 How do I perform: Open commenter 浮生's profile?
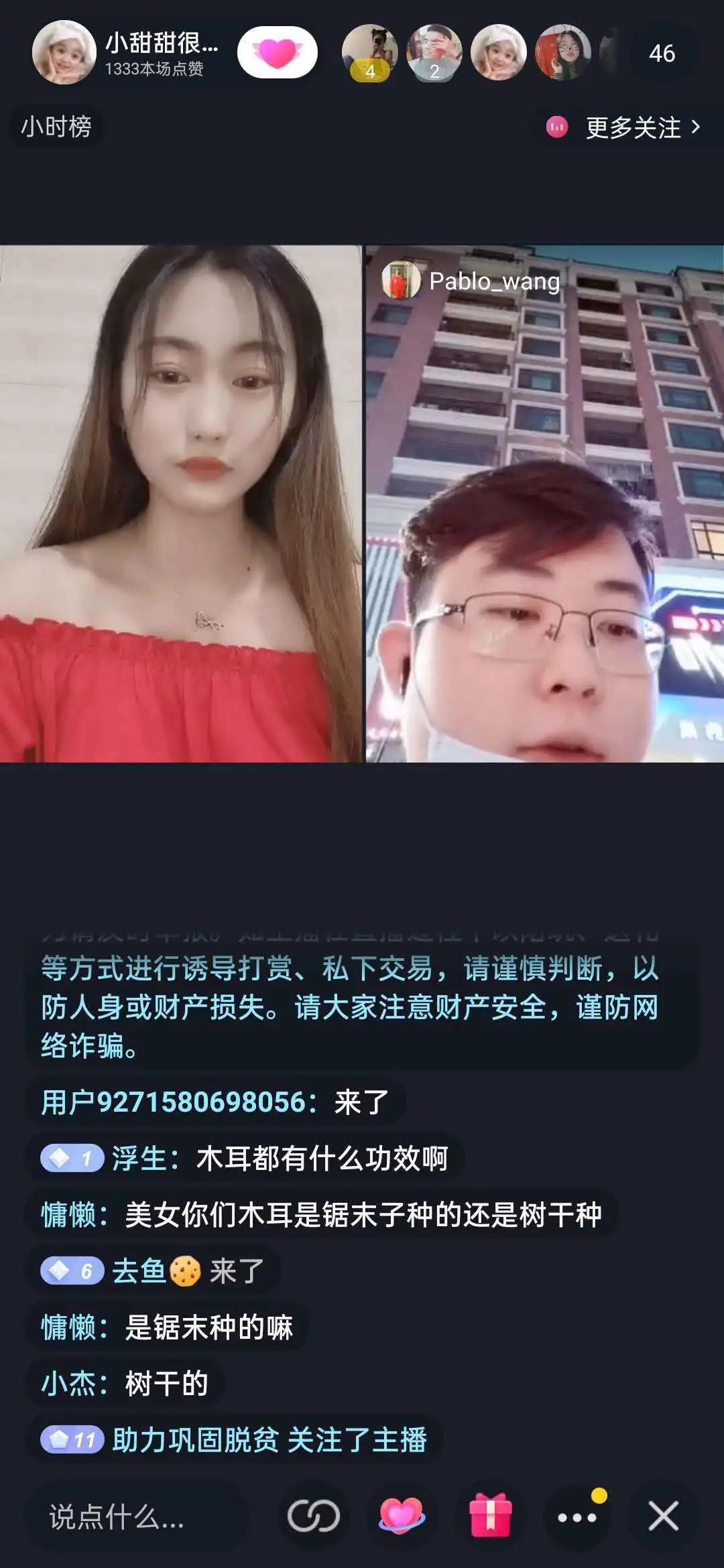tap(139, 1159)
